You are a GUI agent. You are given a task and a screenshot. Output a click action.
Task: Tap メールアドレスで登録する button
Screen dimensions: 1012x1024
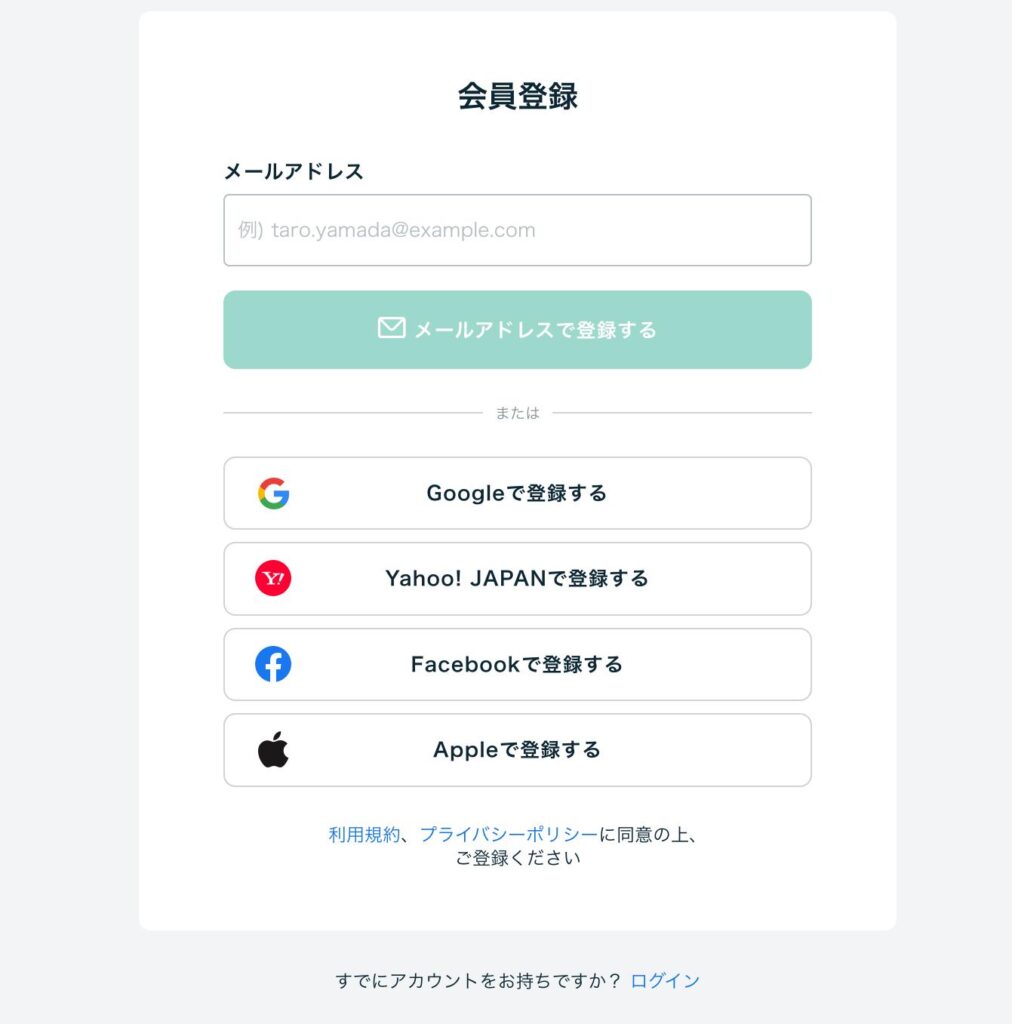coord(517,330)
